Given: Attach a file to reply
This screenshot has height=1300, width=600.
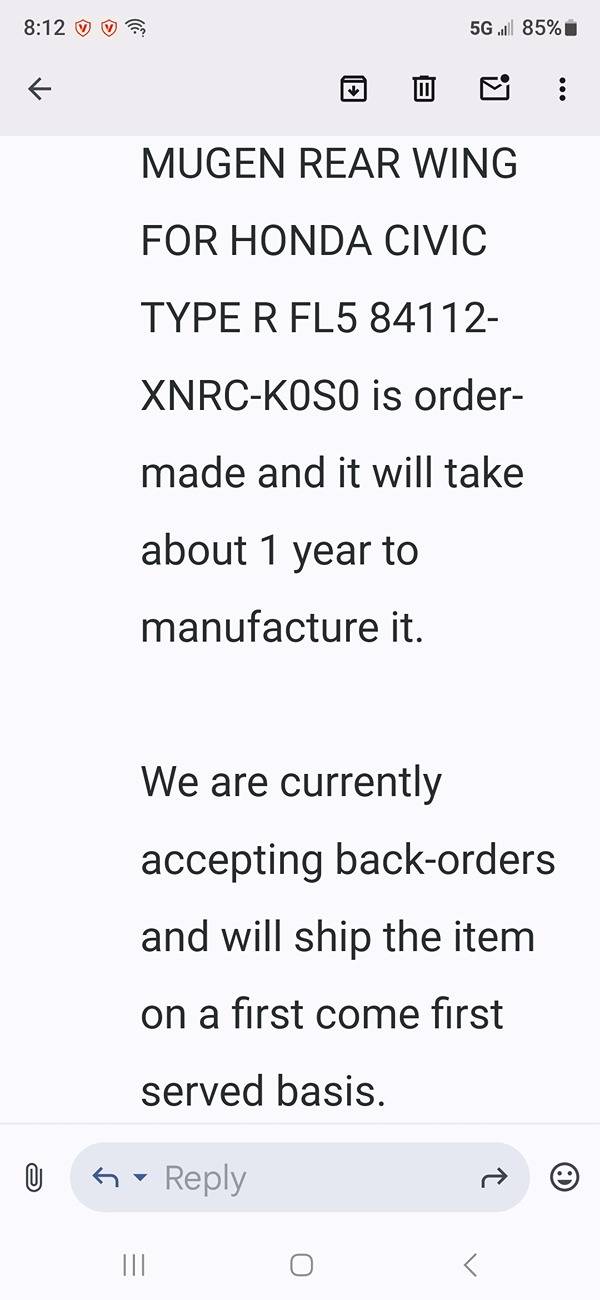Looking at the screenshot, I should [x=33, y=1178].
